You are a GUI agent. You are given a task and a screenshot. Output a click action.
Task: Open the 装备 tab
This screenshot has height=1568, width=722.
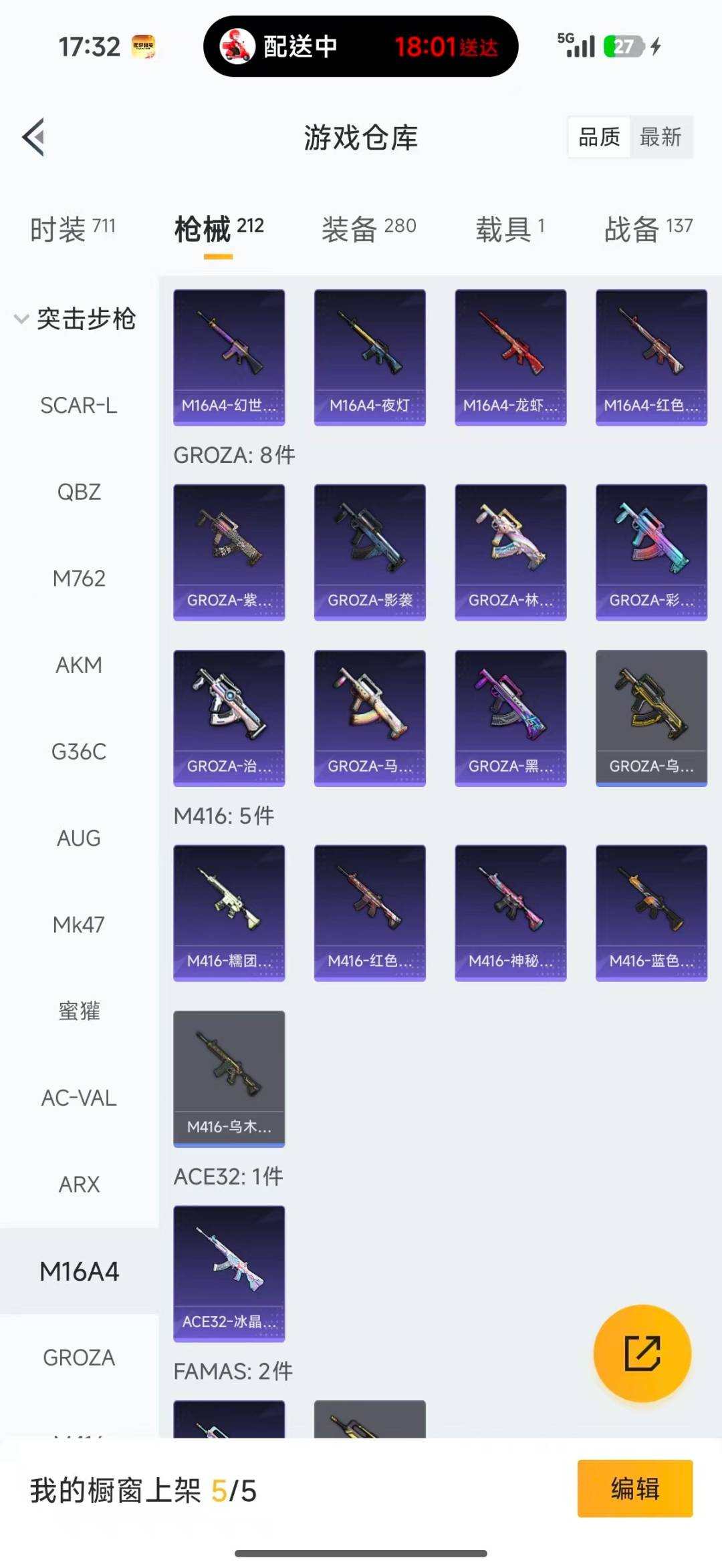pyautogui.click(x=368, y=229)
